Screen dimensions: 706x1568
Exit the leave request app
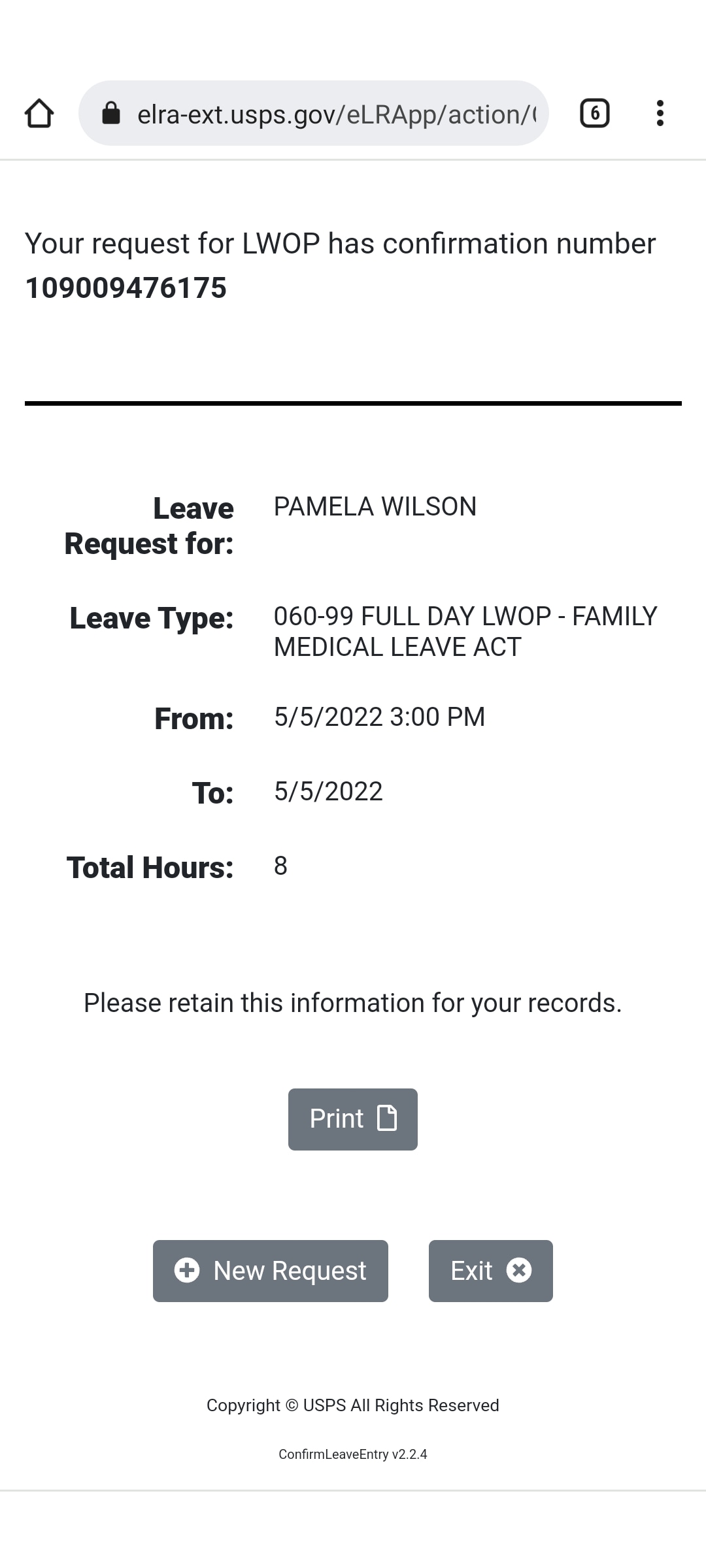pos(490,1271)
